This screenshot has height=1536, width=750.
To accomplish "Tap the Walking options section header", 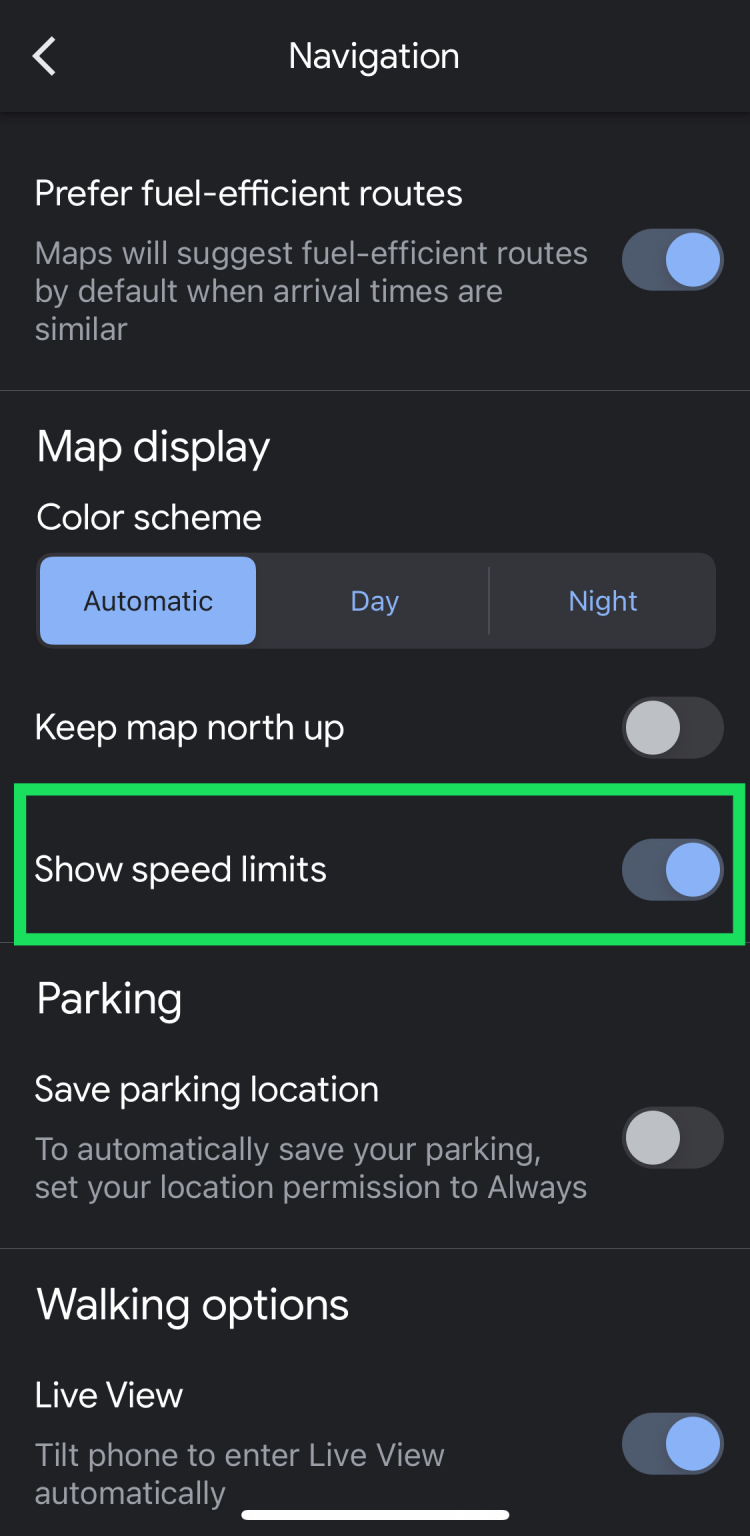I will coord(192,1304).
